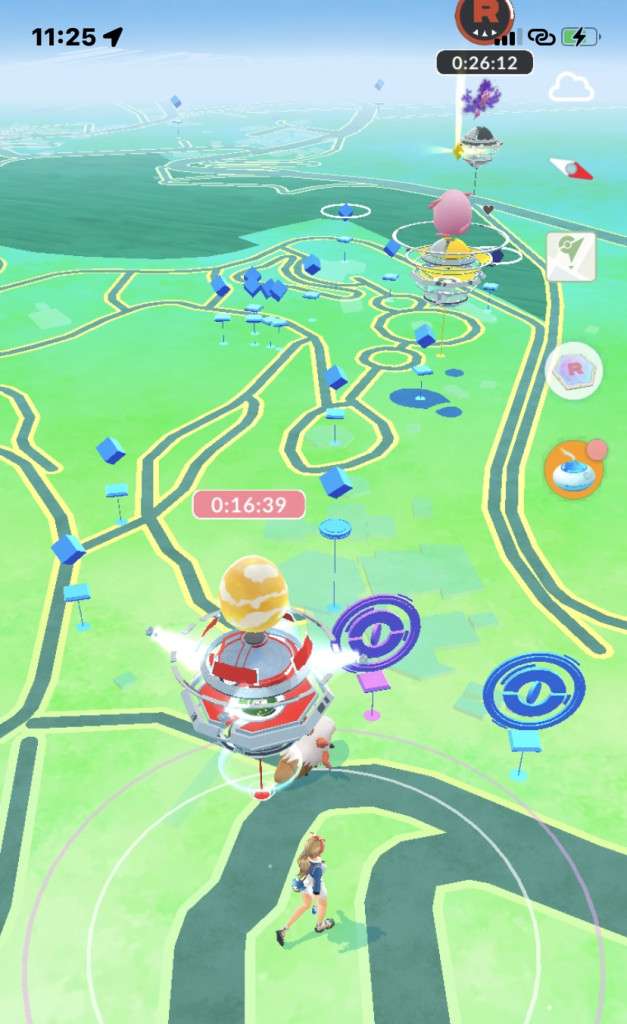Open the Routes map button
Image resolution: width=627 pixels, height=1024 pixels.
point(571,257)
